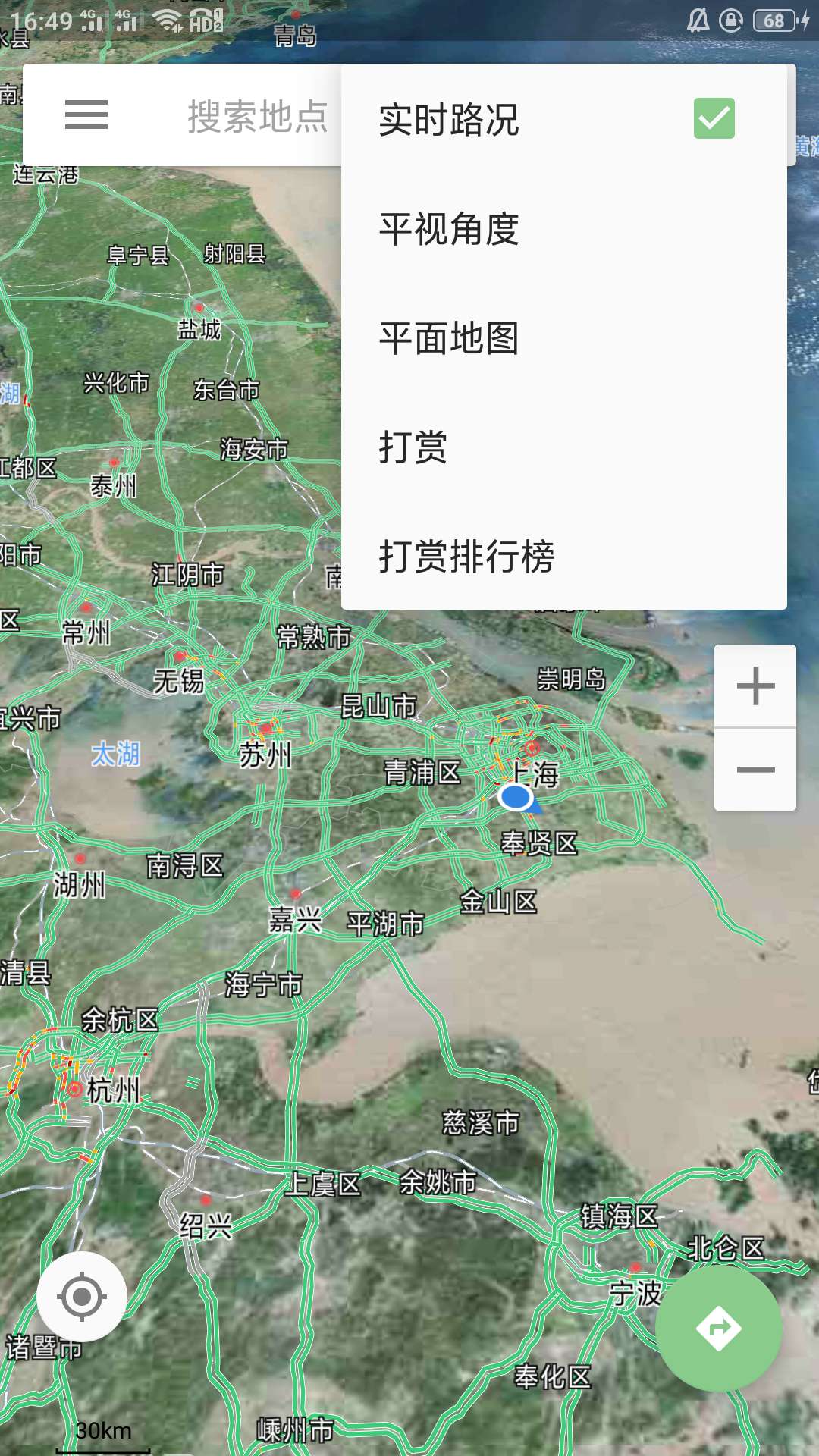Center map on my location

point(82,1297)
